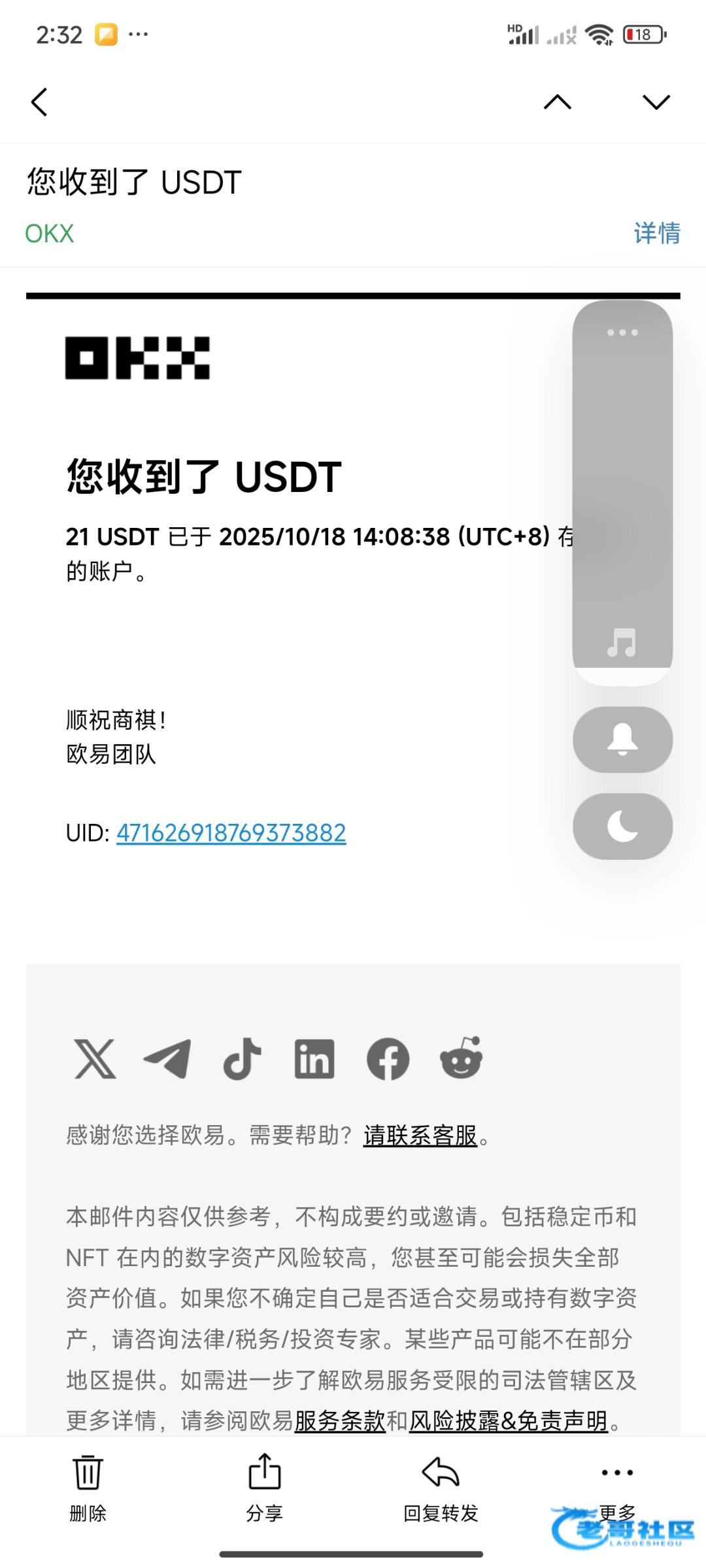Visit OKX's LinkedIn page

tap(314, 1059)
